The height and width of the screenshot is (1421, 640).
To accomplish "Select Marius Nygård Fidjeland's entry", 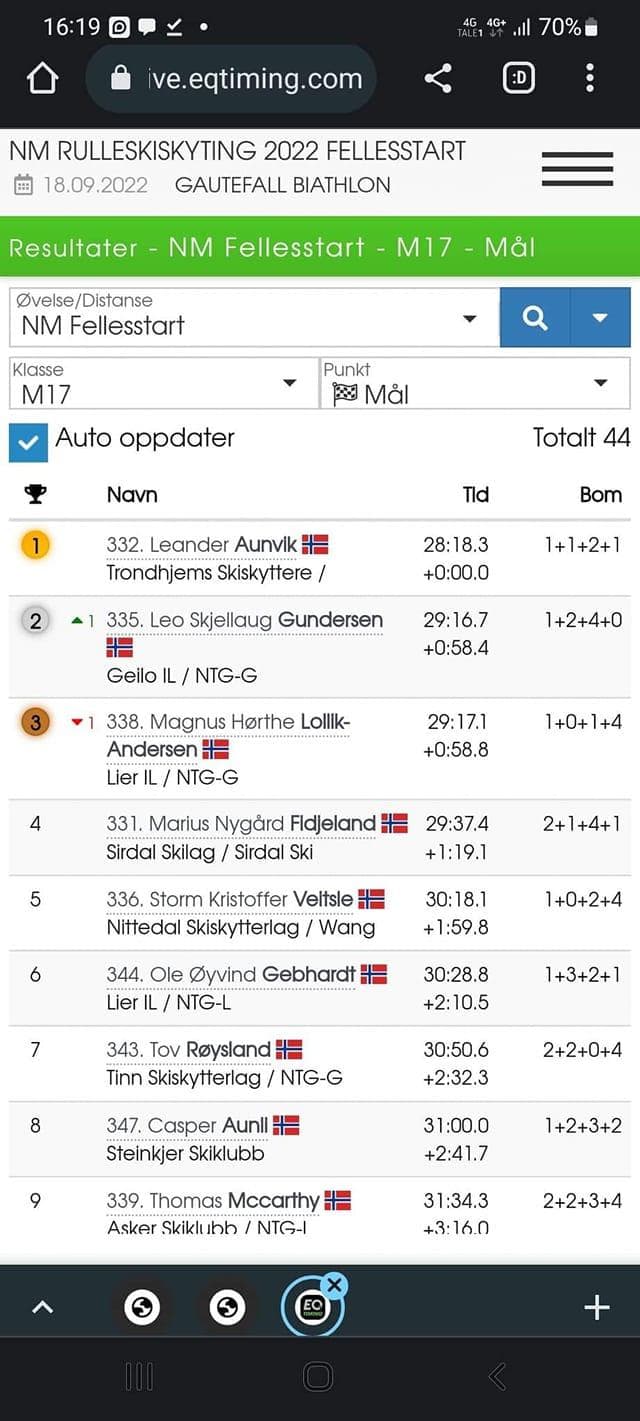I will 241,824.
